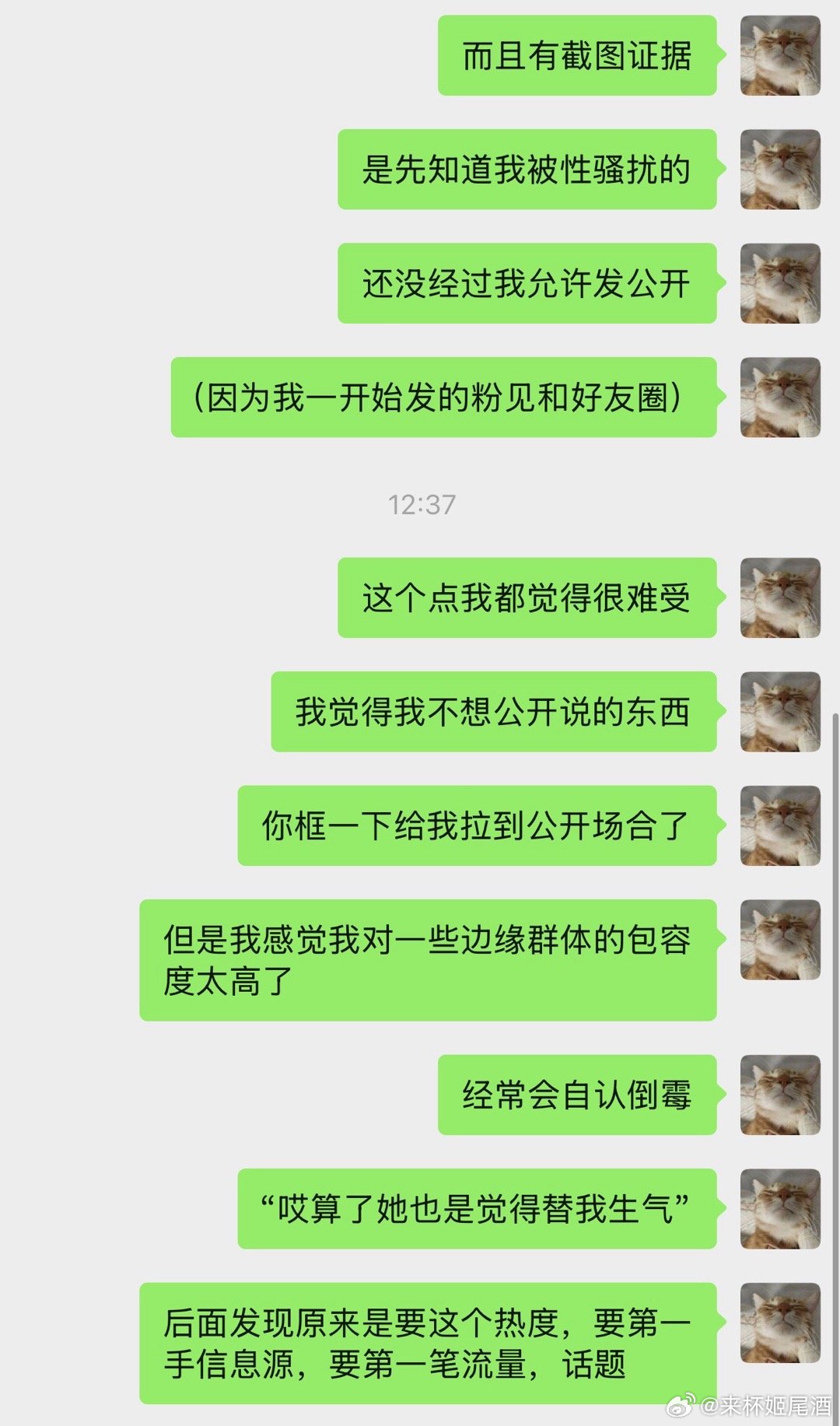The image size is (840, 1426).
Task: Open sender's avatar beside '而且有截图证据'
Action: pos(780,55)
